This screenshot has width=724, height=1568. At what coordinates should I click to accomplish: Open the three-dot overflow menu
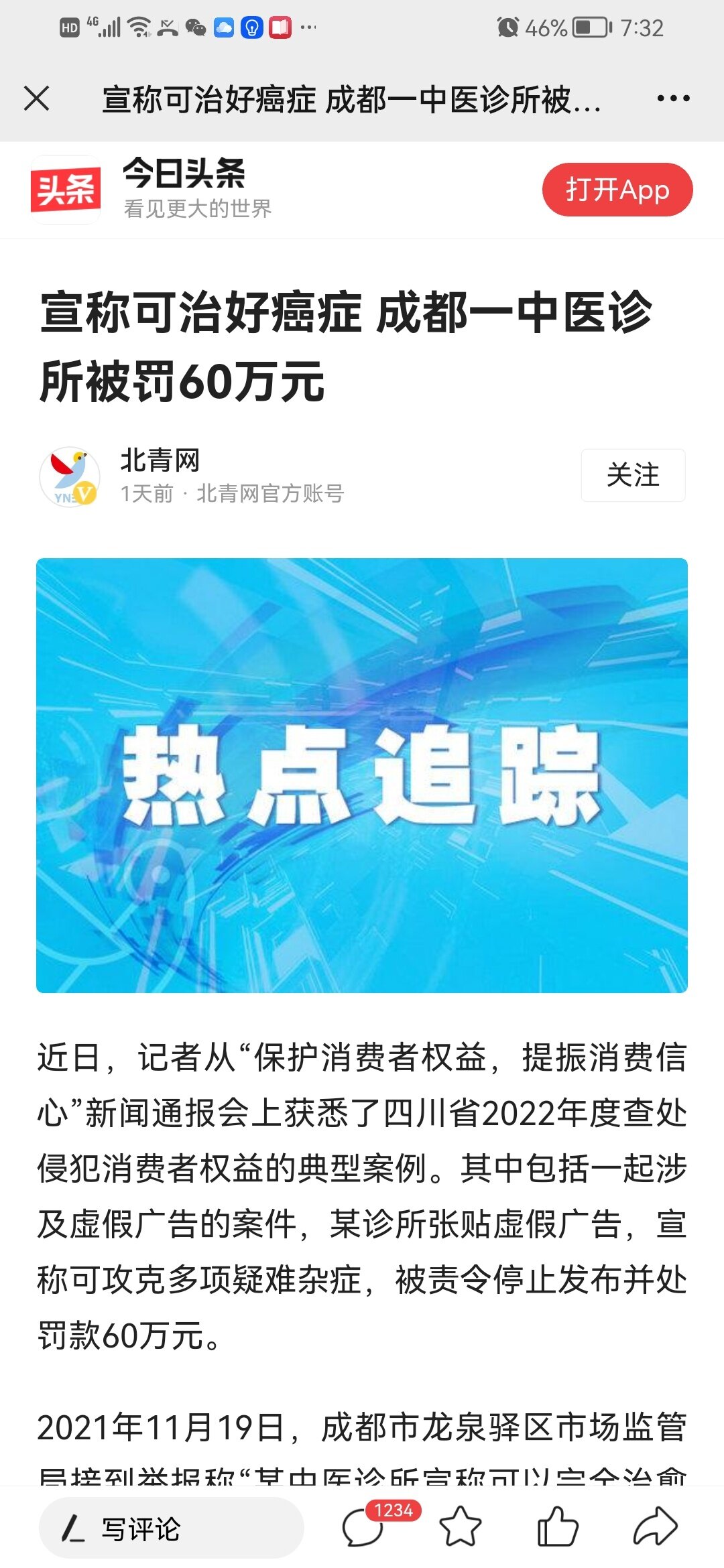[x=673, y=99]
